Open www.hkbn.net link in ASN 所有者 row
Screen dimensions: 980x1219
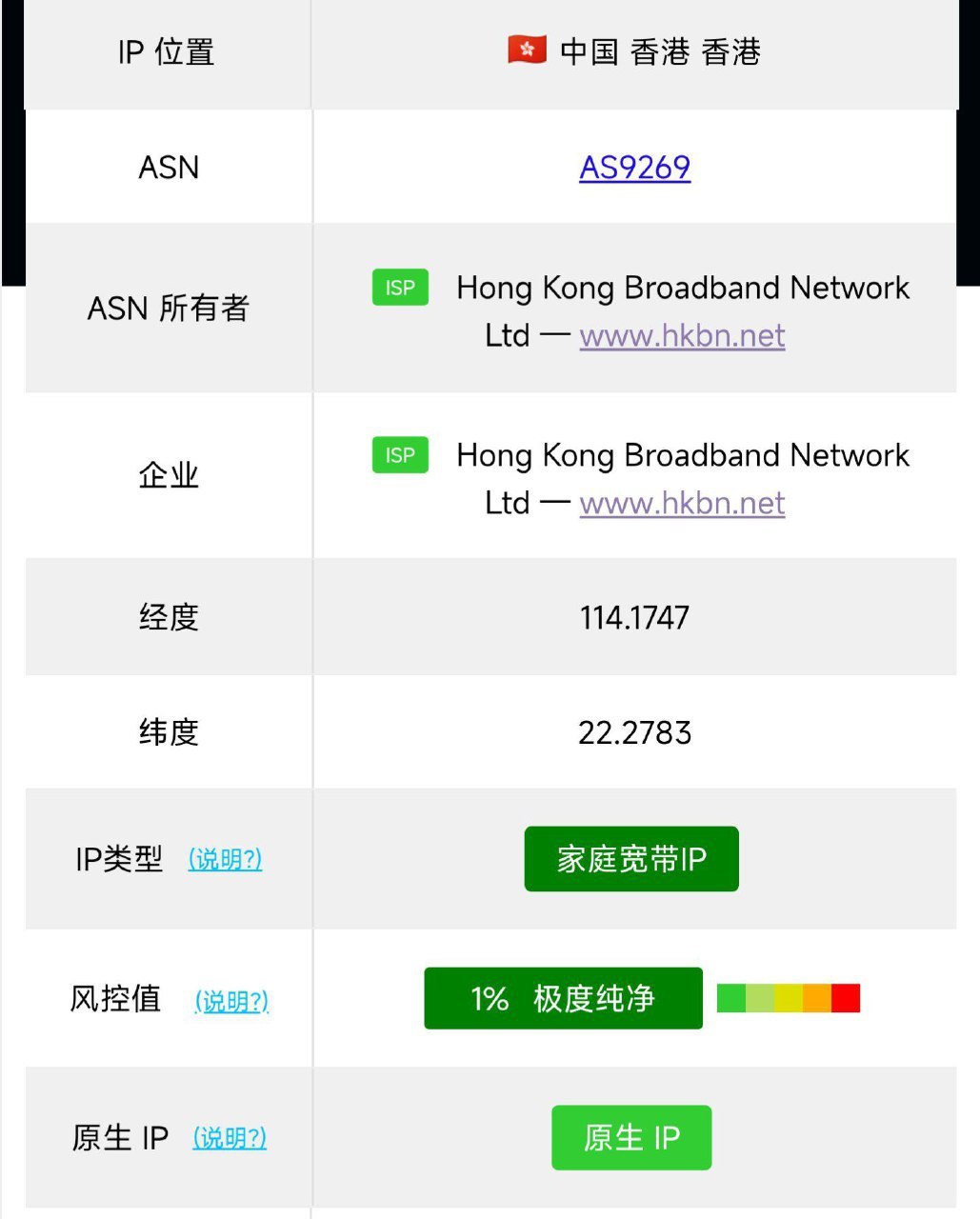click(x=682, y=335)
